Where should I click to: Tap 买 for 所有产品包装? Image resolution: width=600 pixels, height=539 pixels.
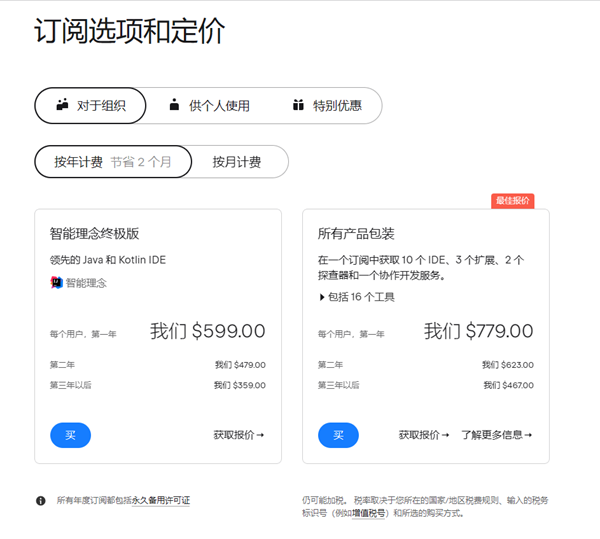[338, 435]
